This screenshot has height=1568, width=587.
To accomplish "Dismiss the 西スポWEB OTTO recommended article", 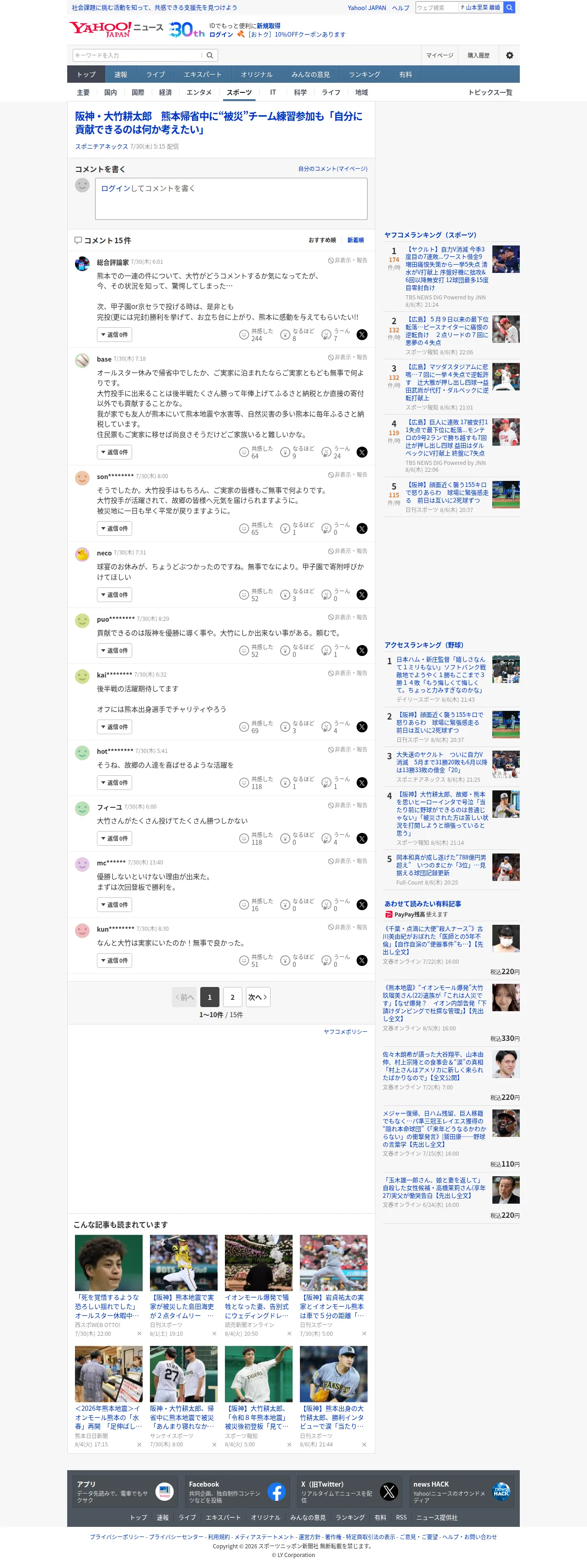I will pos(139,1333).
